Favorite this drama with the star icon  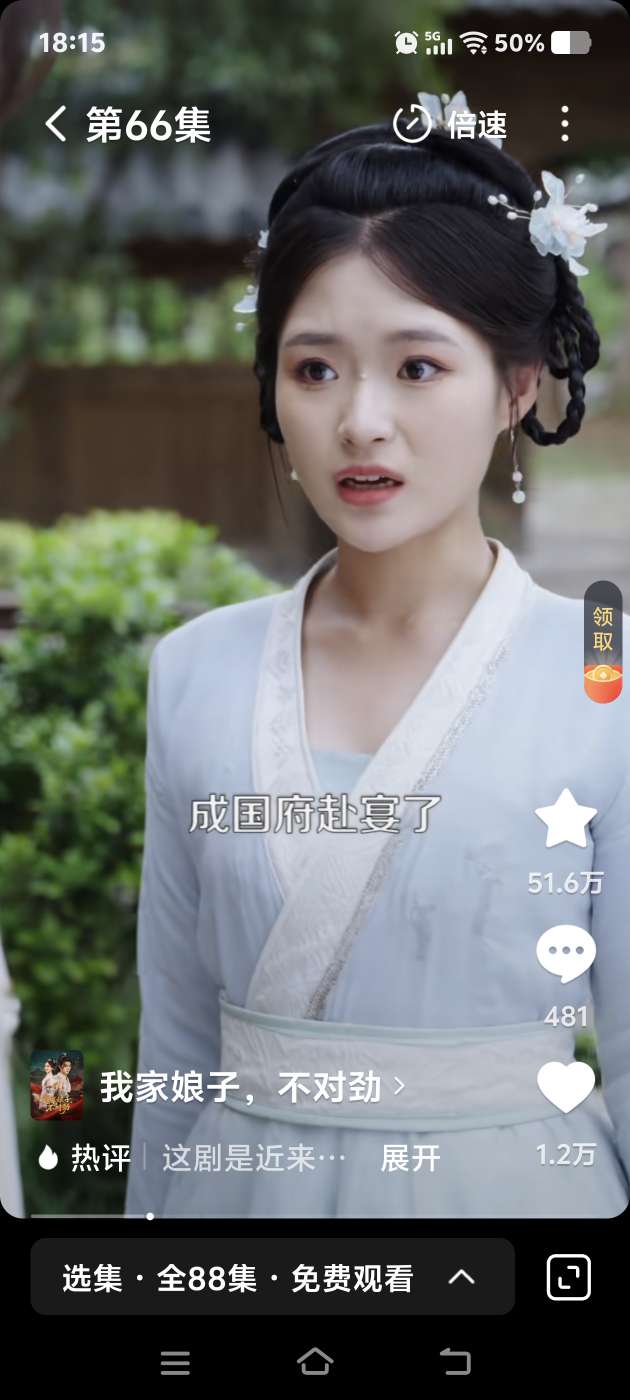(x=566, y=820)
